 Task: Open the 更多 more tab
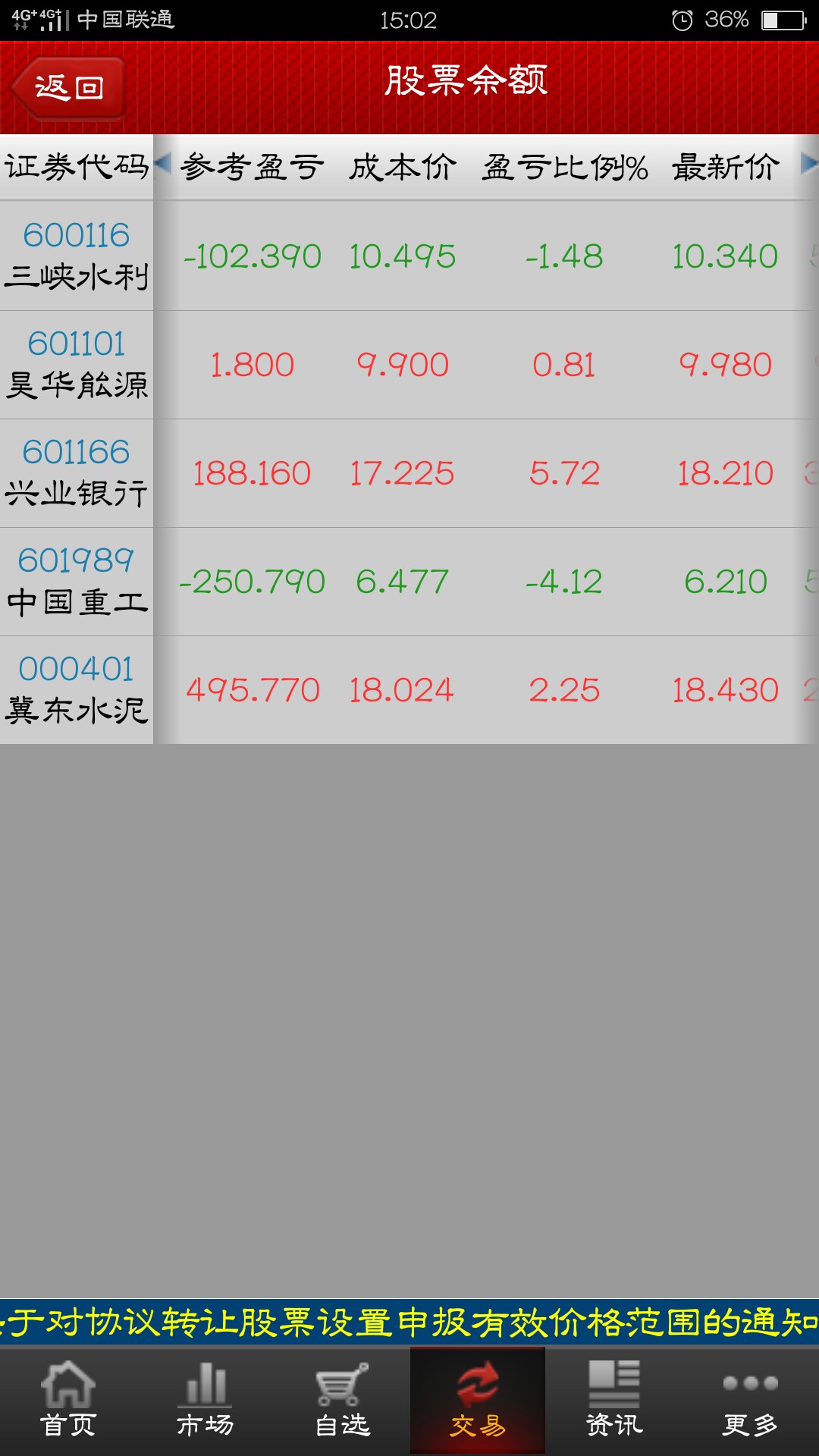point(751,1400)
